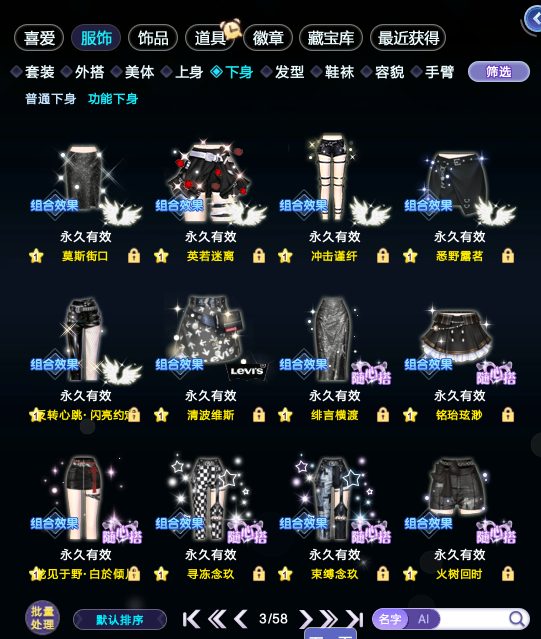Tap the 筛选 filter button
This screenshot has width=541, height=639.
pyautogui.click(x=499, y=72)
